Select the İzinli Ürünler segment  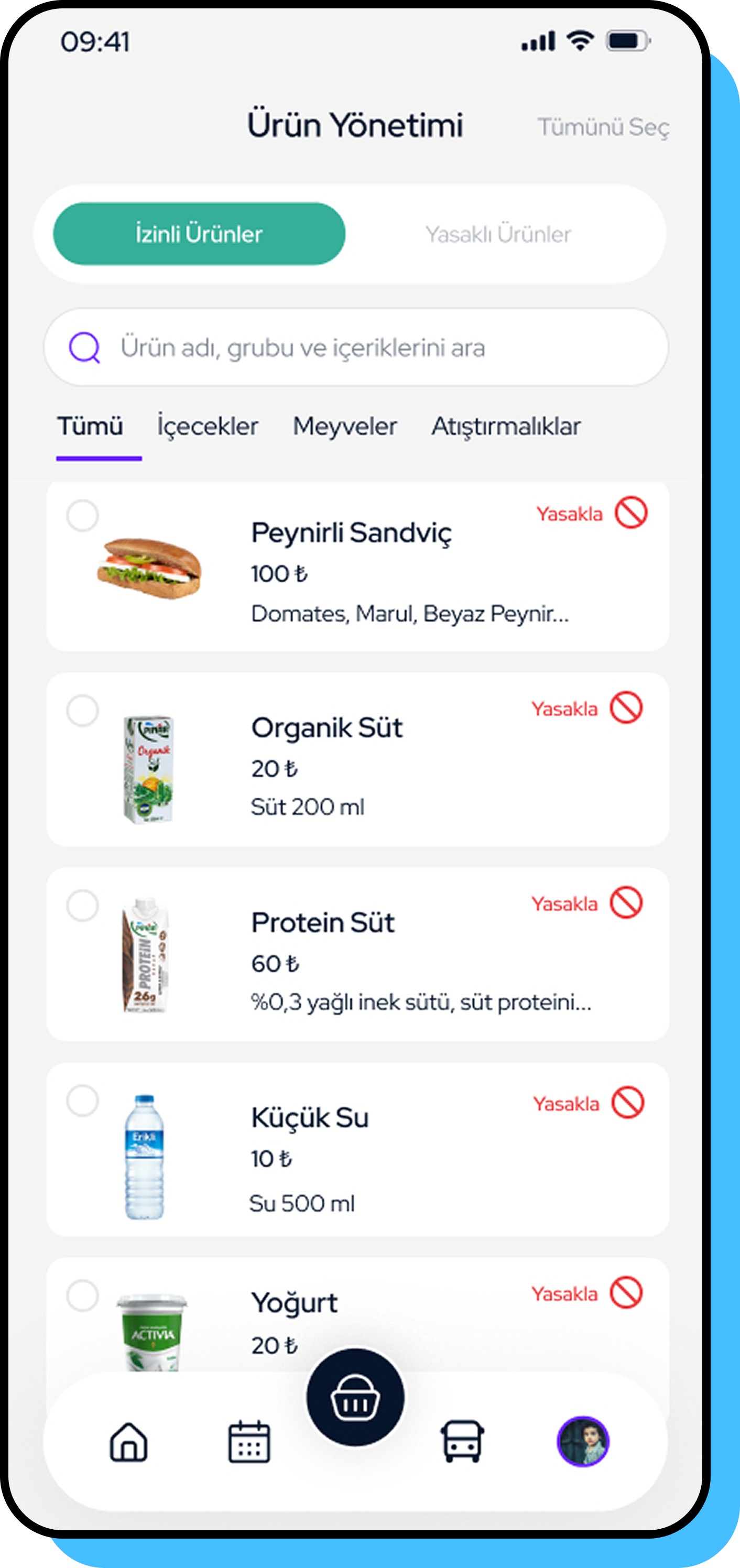pyautogui.click(x=199, y=234)
